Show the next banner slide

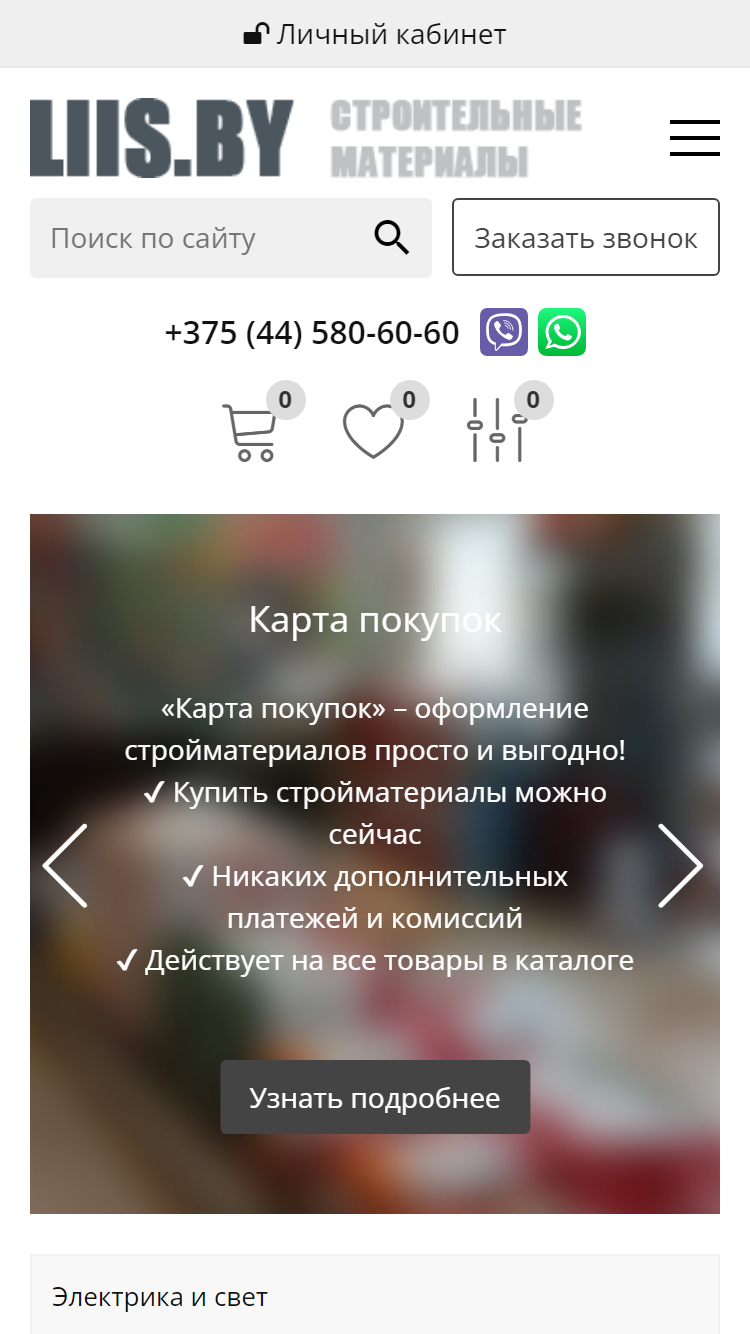681,866
